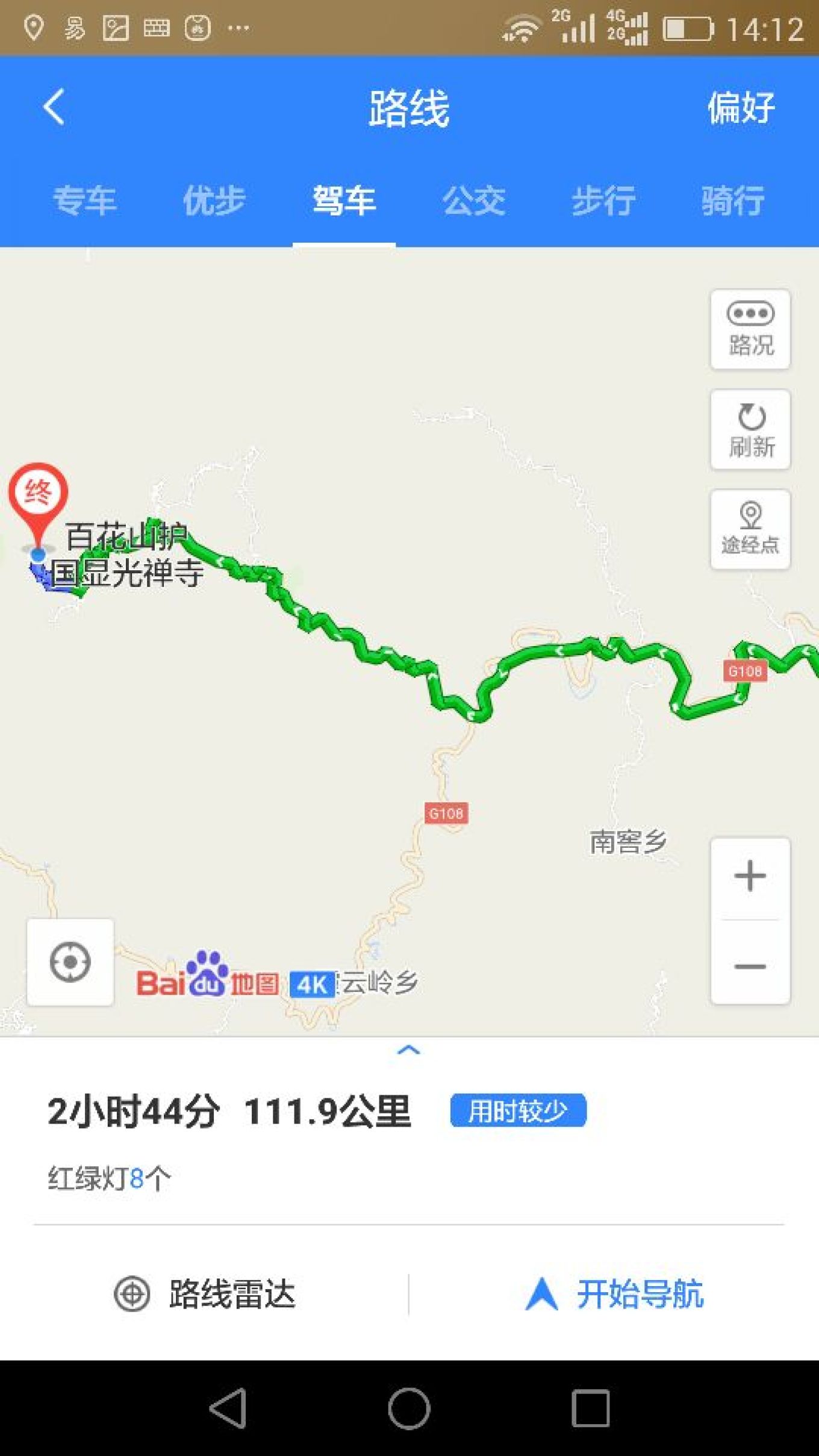Switch to the 公交 transit tab
This screenshot has width=819, height=1456.
click(x=474, y=201)
